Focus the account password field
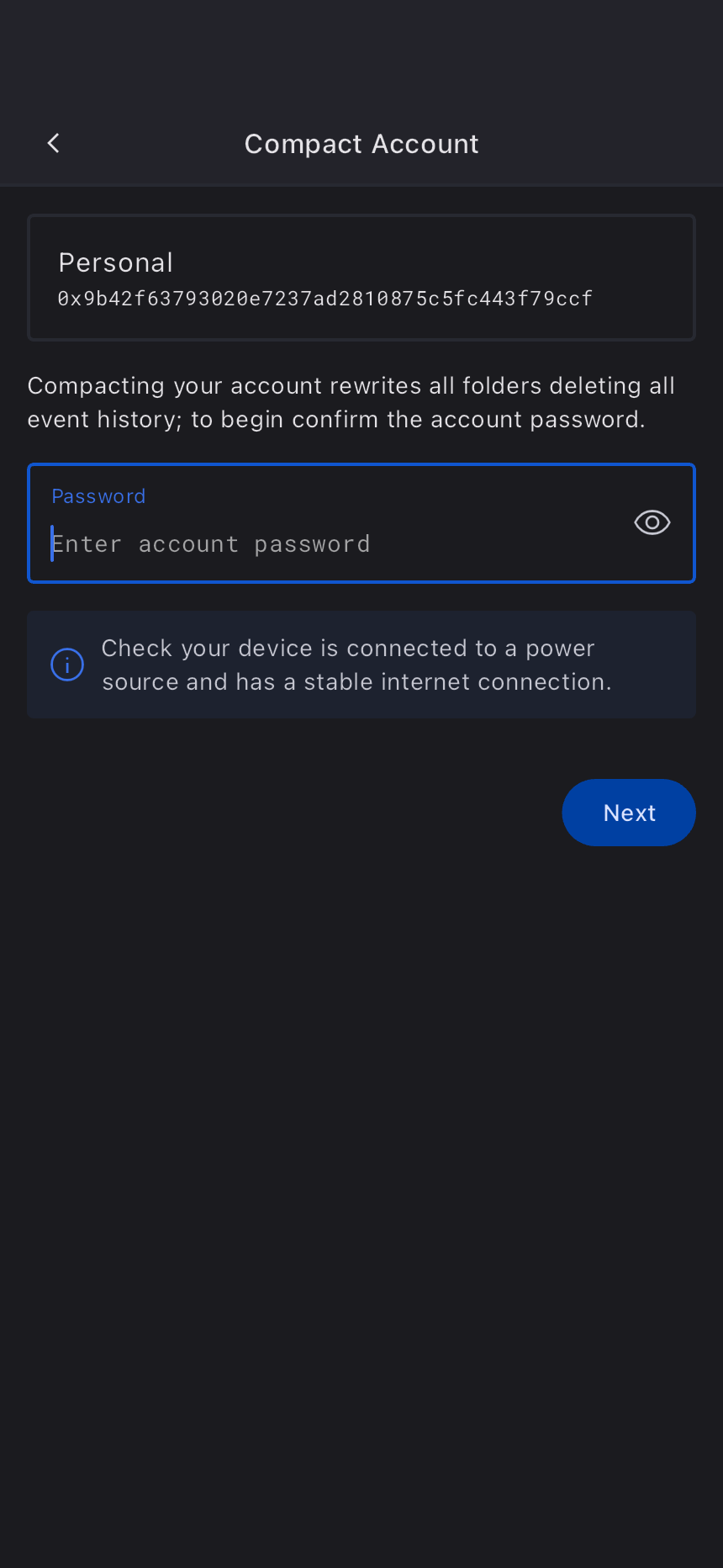This screenshot has height=1568, width=723. point(328,543)
